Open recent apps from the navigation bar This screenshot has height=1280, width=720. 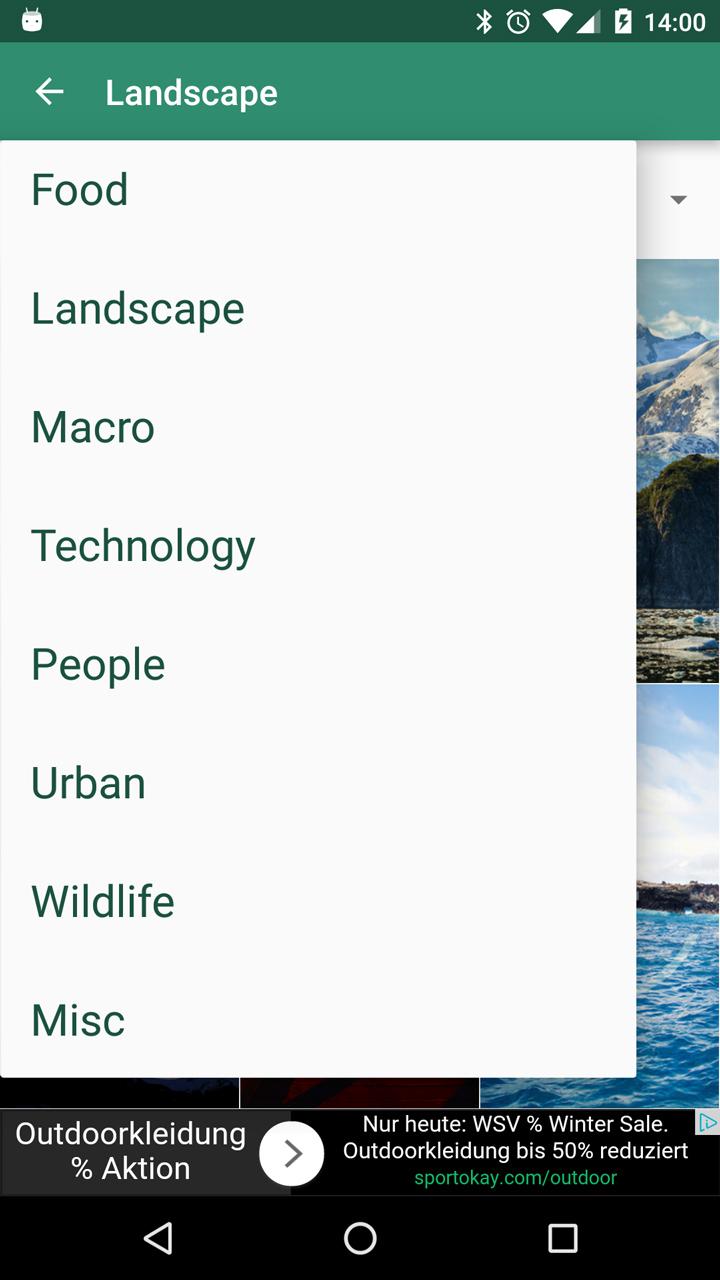tap(563, 1238)
